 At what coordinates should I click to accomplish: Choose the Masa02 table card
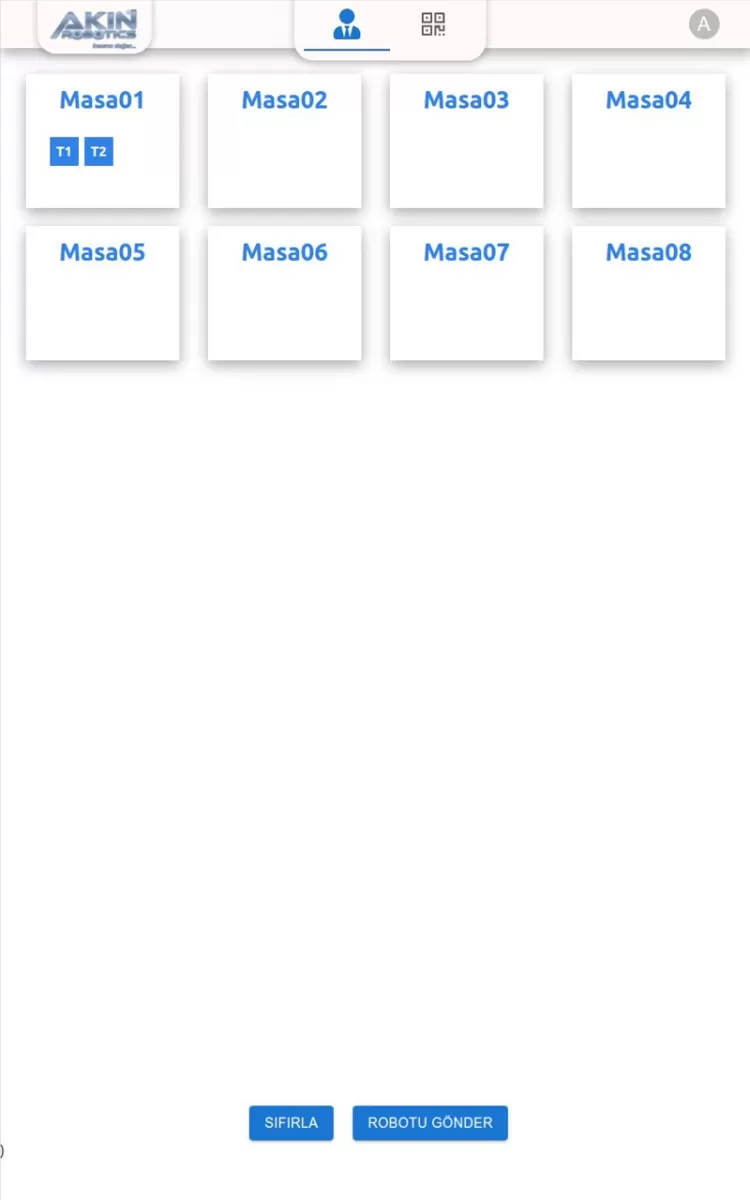(x=284, y=141)
